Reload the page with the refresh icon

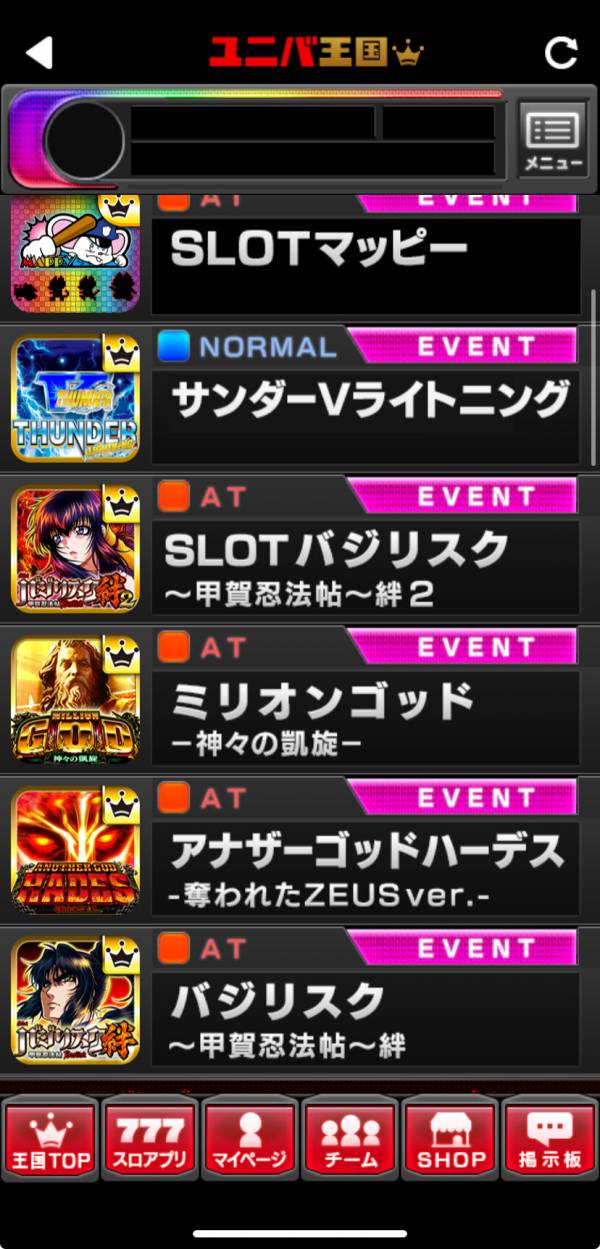click(561, 52)
